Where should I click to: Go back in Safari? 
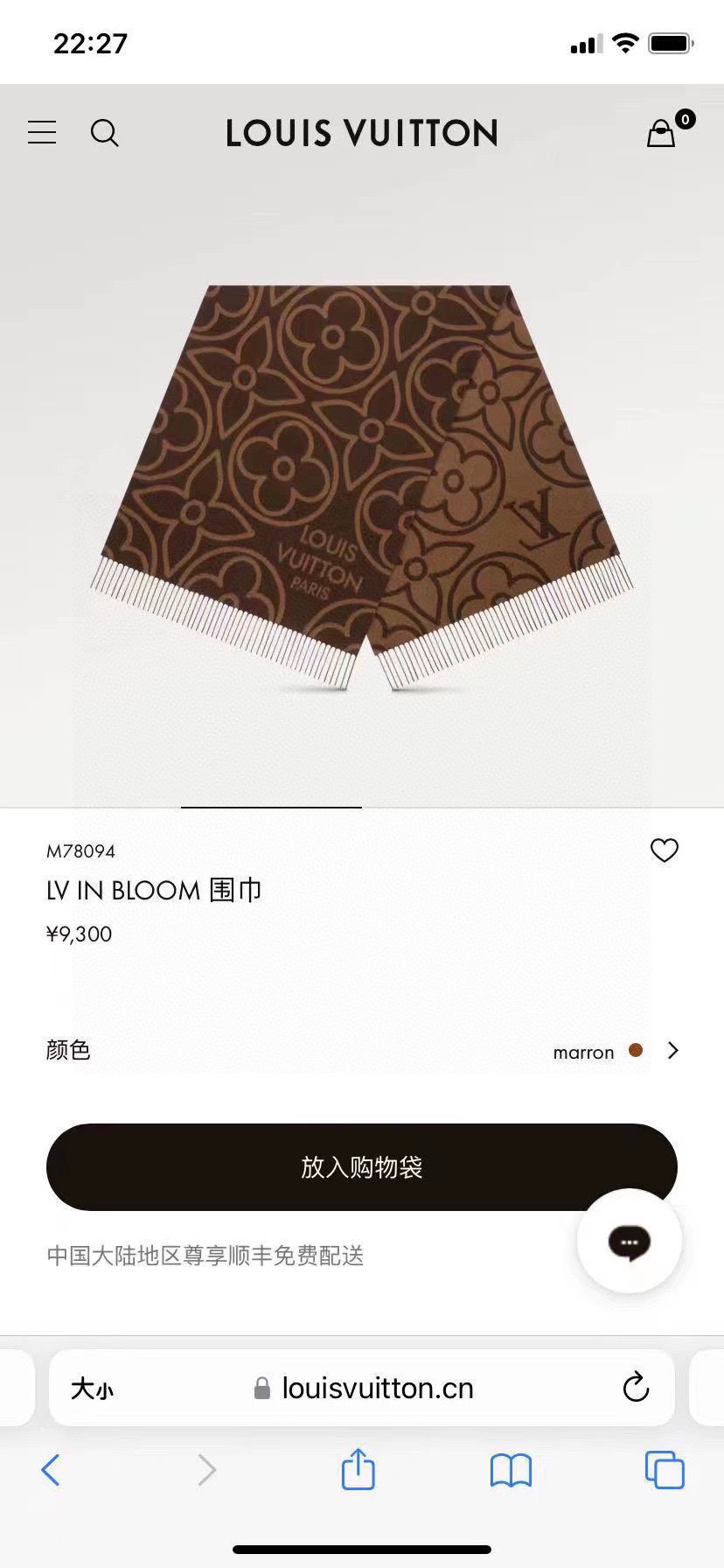pos(51,1470)
